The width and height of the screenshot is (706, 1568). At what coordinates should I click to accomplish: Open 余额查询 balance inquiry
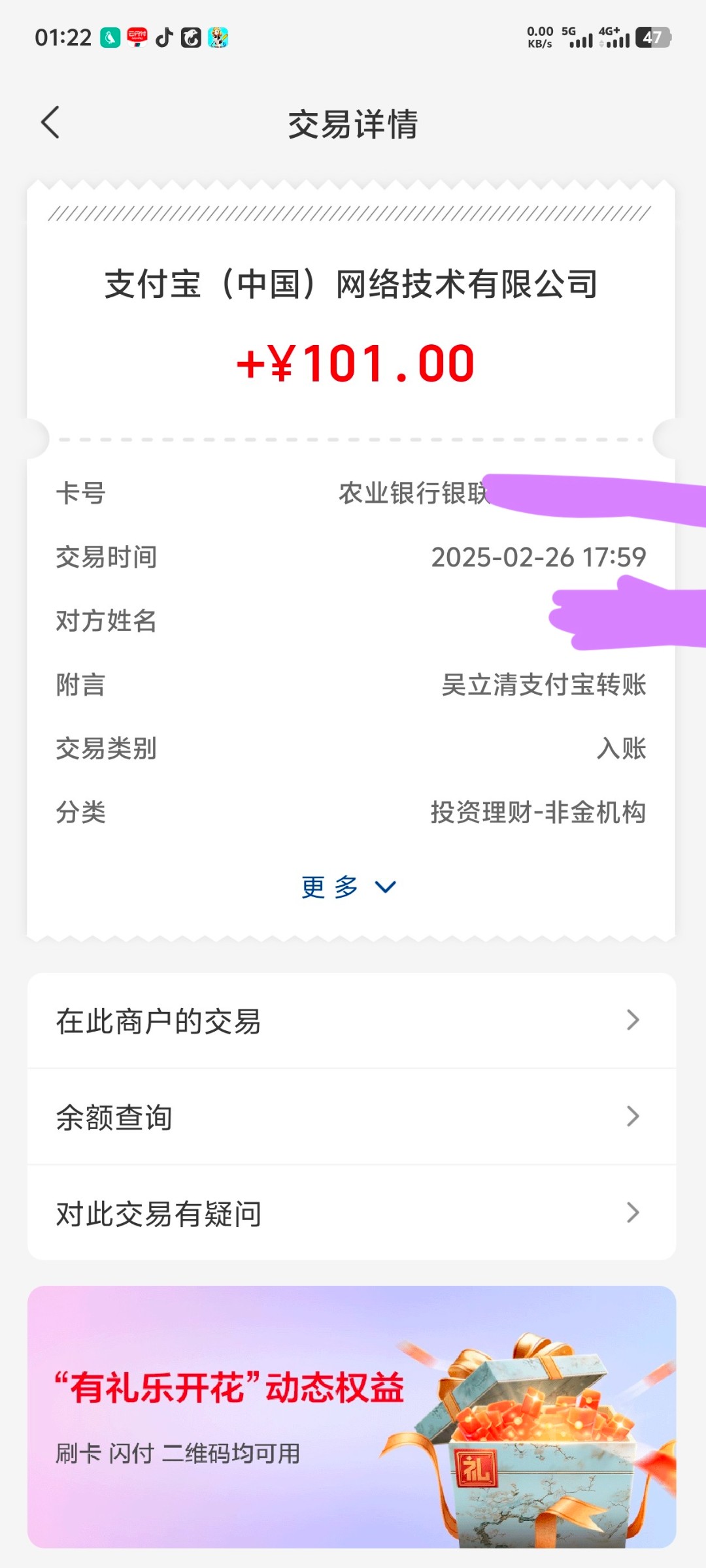352,1117
